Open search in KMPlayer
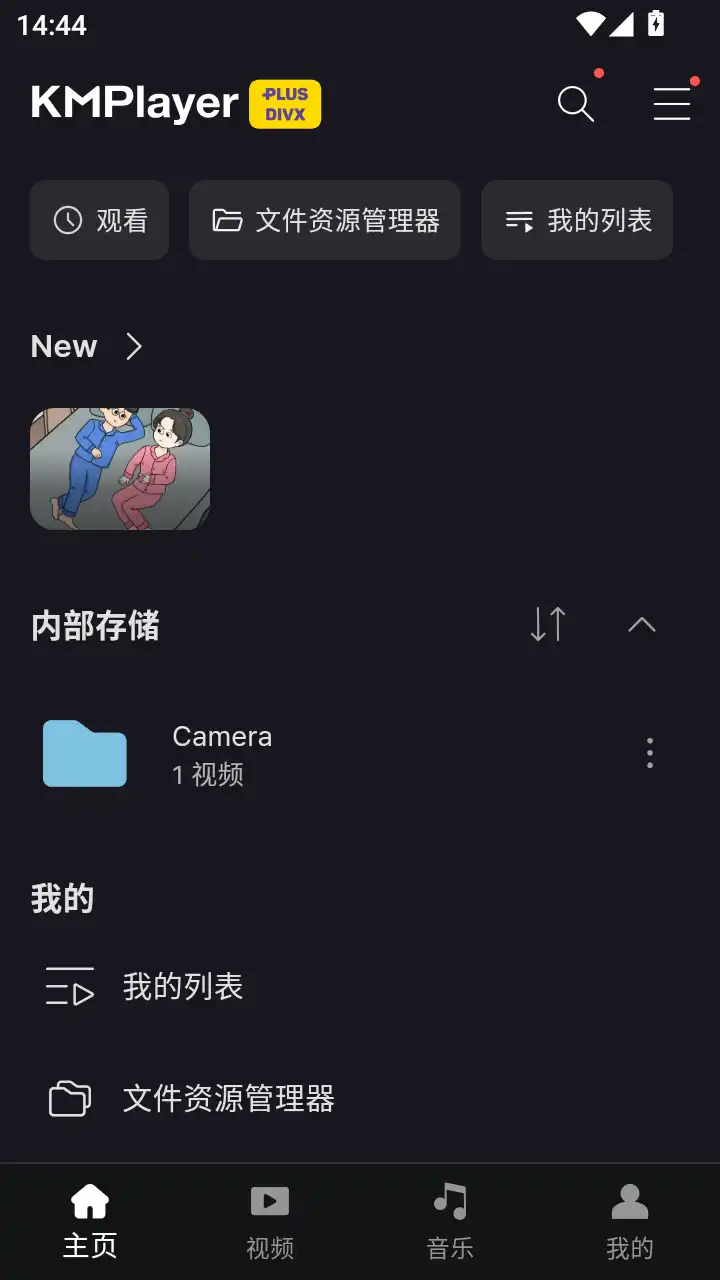This screenshot has width=720, height=1280. point(575,103)
